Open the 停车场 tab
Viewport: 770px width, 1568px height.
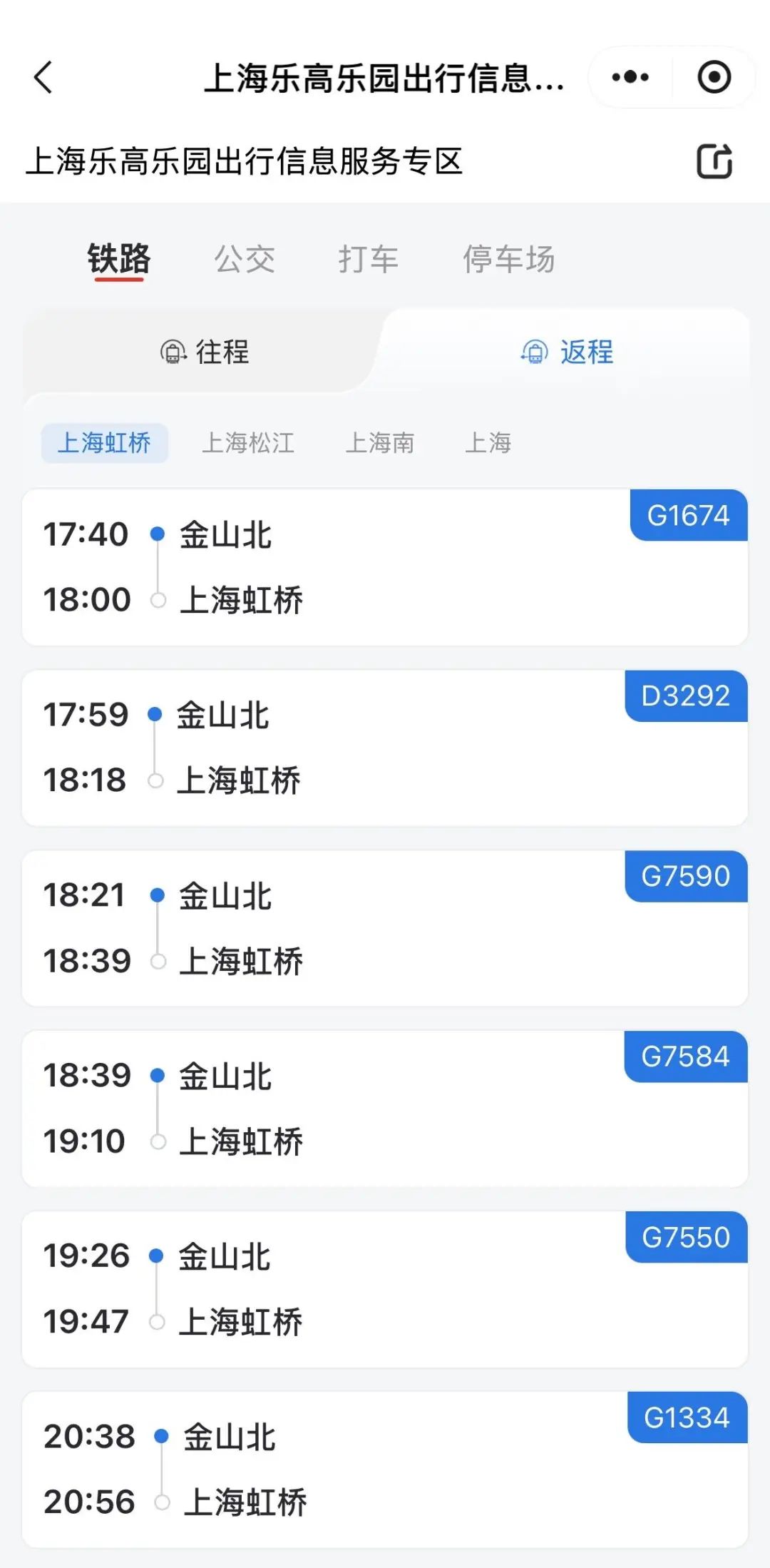pyautogui.click(x=508, y=259)
